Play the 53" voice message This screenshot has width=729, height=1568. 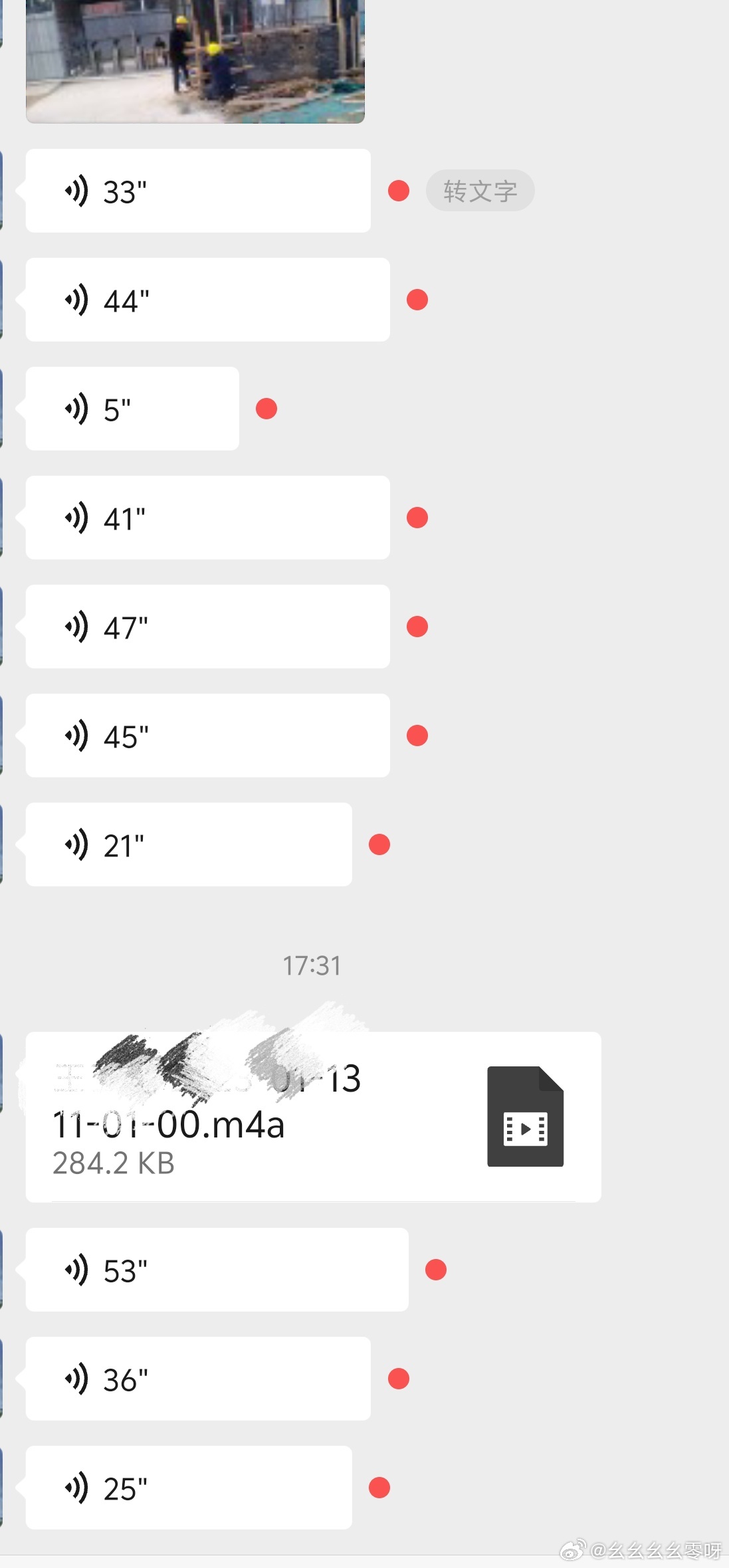(217, 1270)
